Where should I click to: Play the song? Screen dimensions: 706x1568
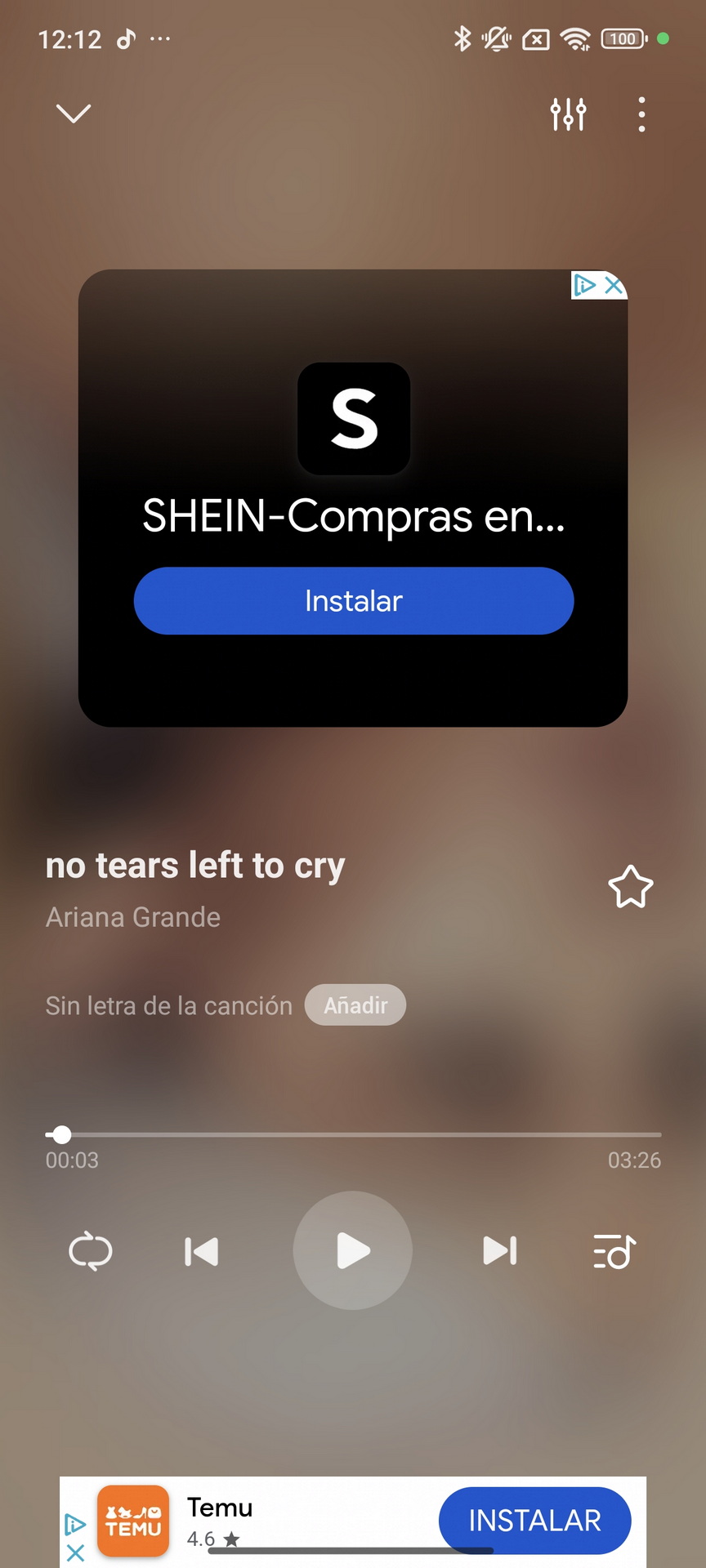click(353, 1250)
